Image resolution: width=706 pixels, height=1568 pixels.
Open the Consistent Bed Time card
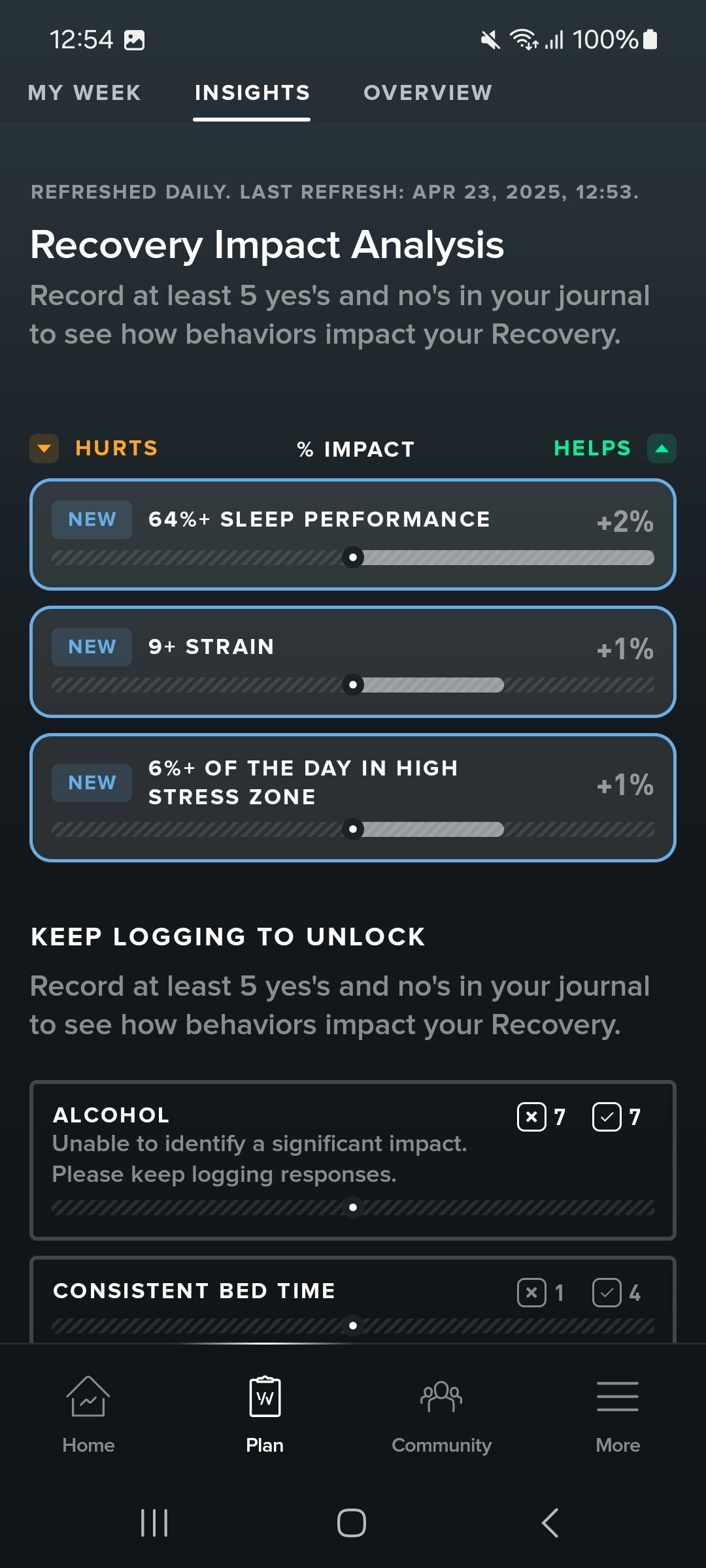(353, 1300)
